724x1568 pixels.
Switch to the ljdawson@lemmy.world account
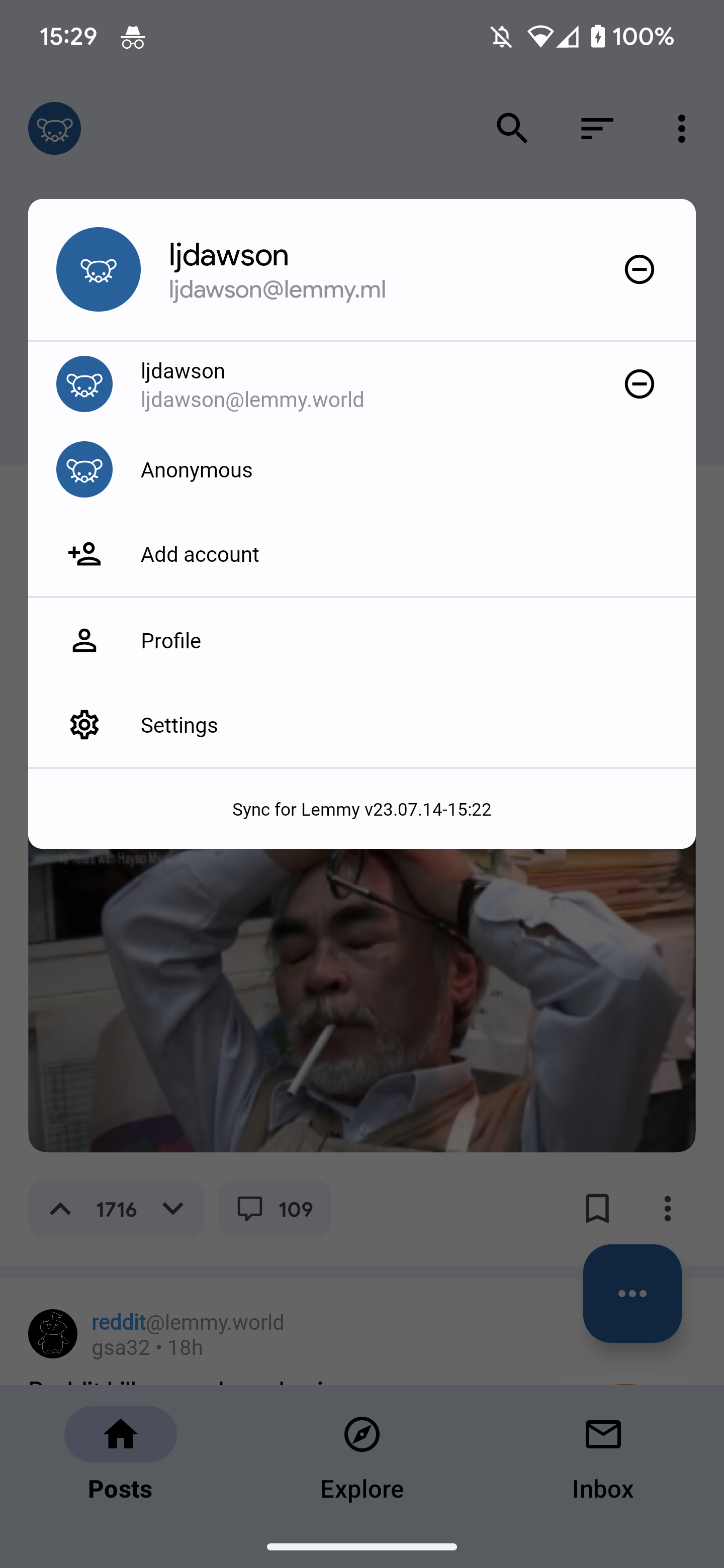point(252,384)
